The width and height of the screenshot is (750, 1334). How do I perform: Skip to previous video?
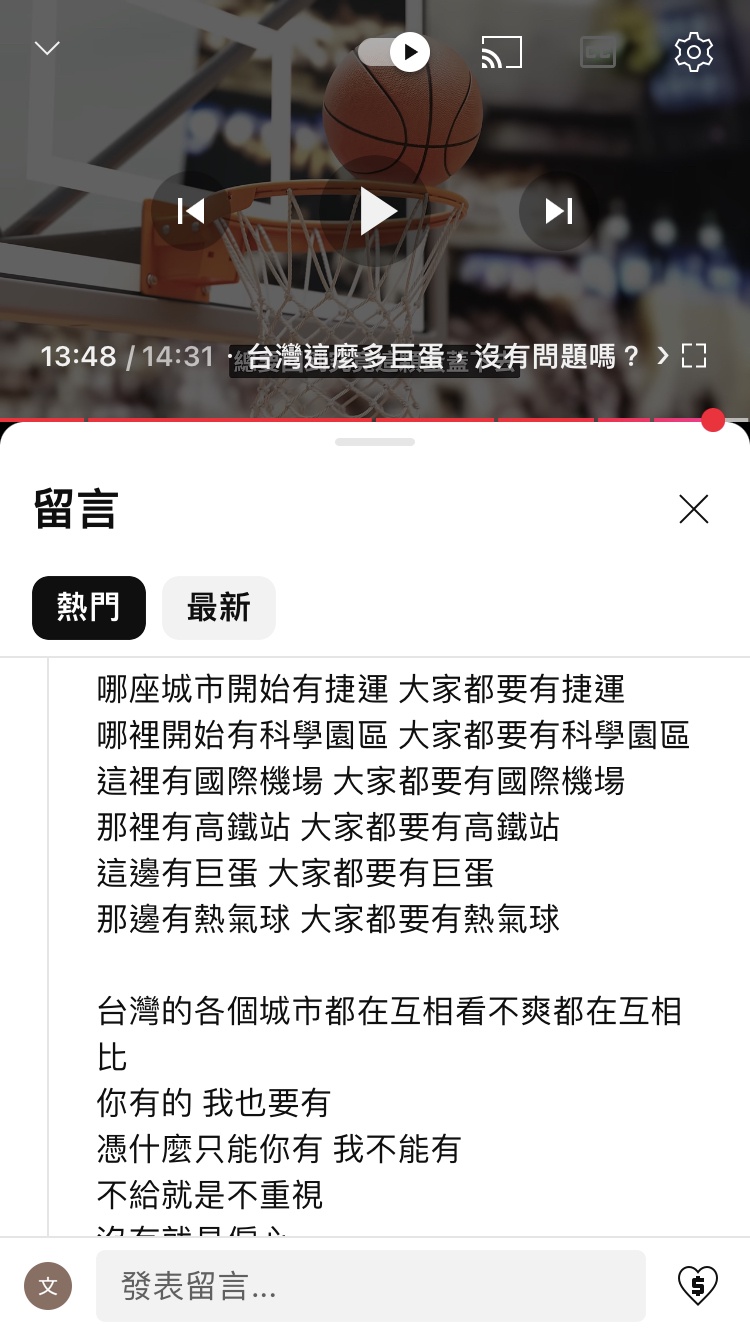pos(190,211)
